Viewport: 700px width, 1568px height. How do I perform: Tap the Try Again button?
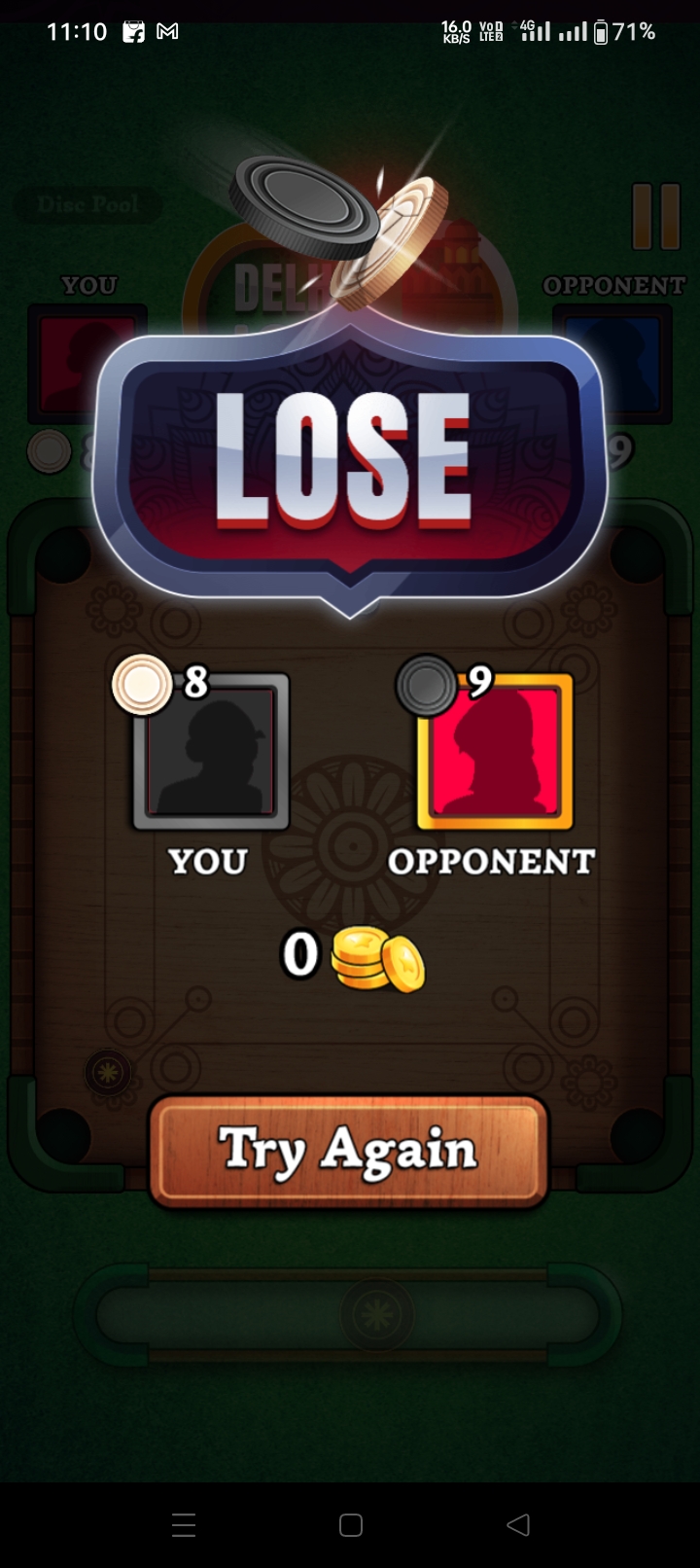pyautogui.click(x=349, y=1150)
